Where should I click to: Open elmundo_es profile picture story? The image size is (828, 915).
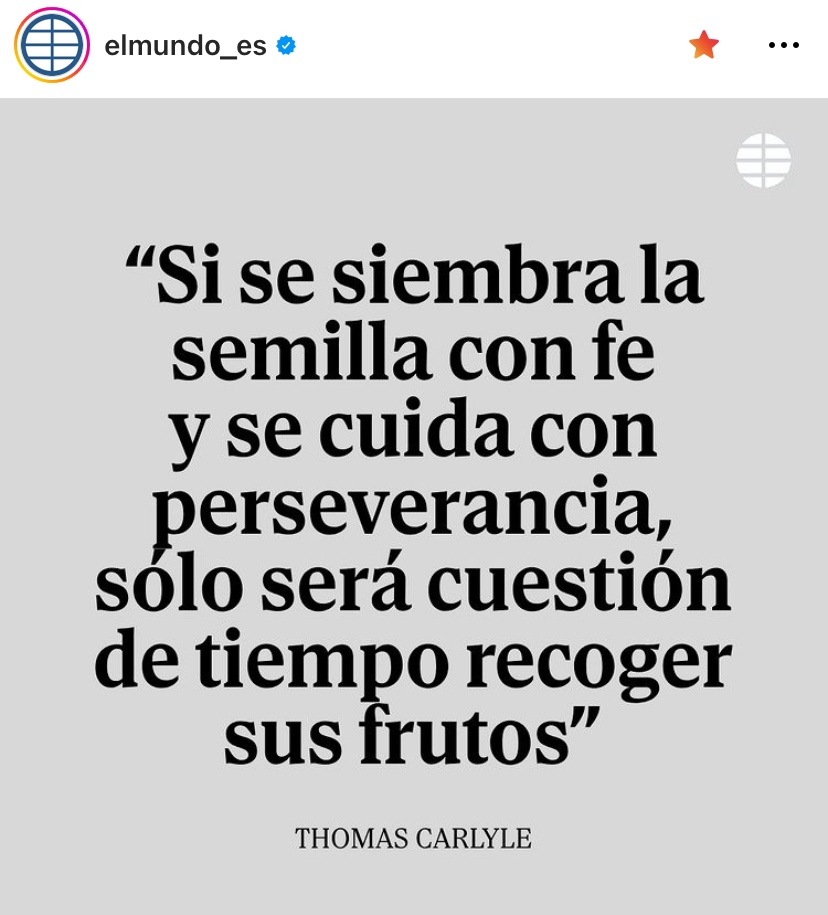[51, 46]
